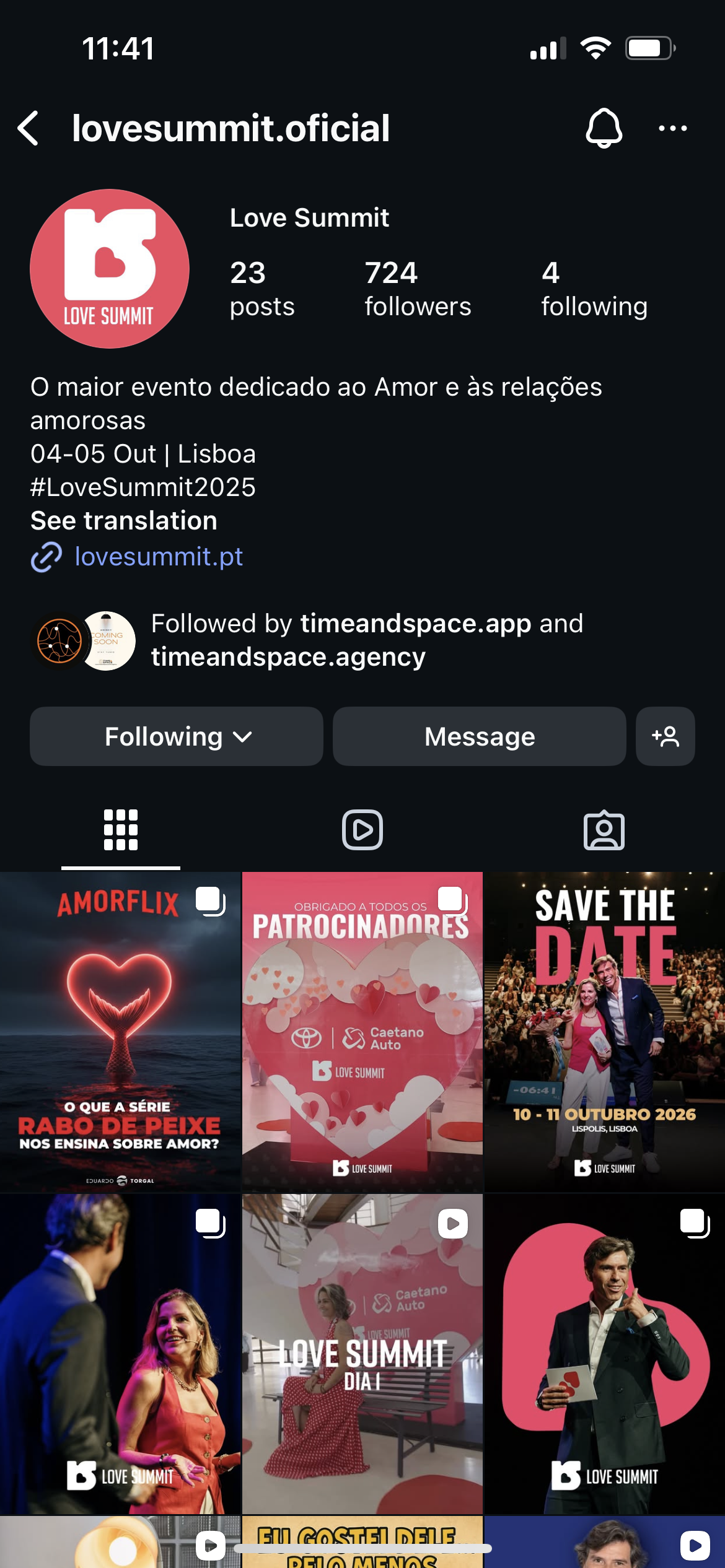Screen dimensions: 725x1568
Task: Show the 4 following accounts
Action: (594, 289)
